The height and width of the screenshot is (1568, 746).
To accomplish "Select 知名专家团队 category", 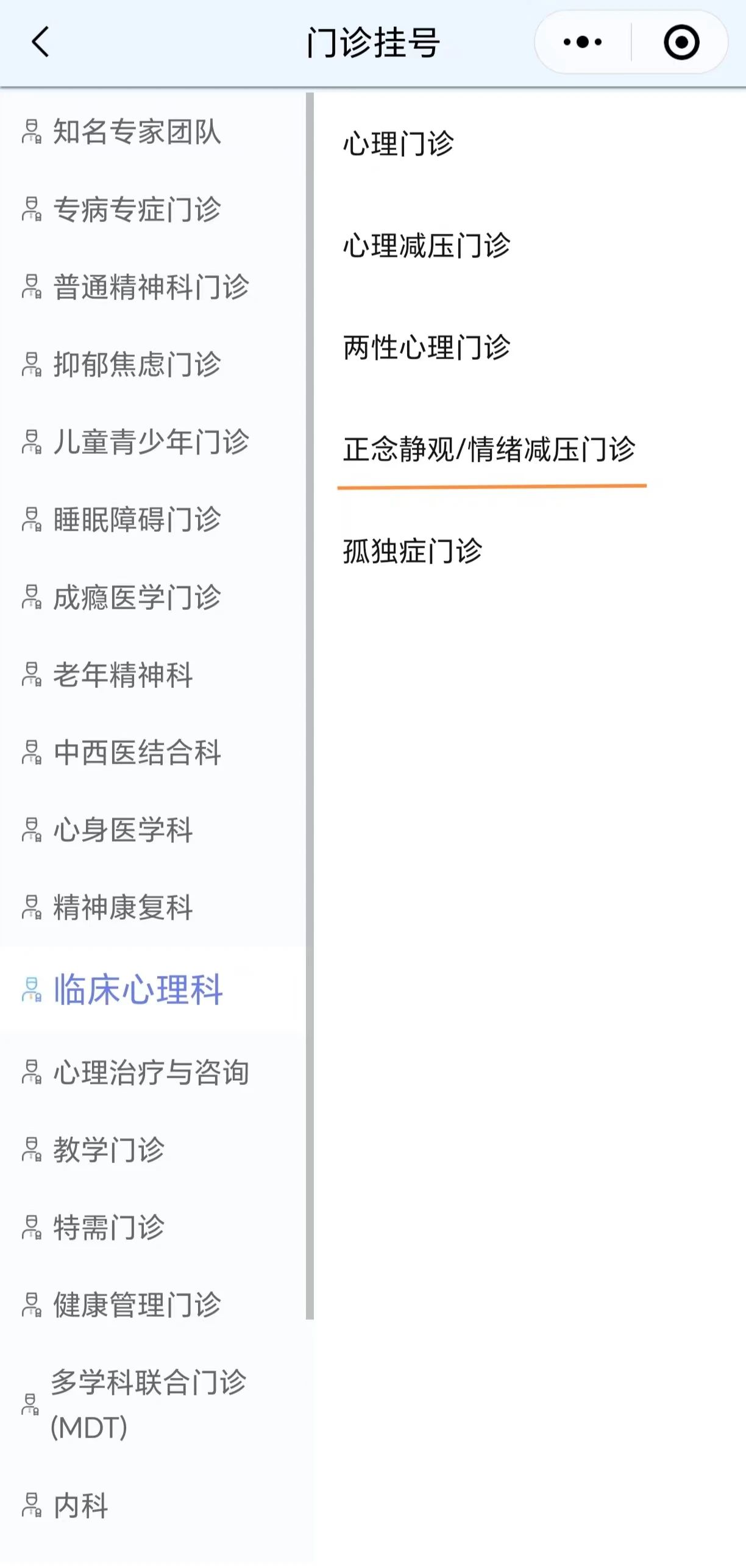I will click(x=137, y=132).
